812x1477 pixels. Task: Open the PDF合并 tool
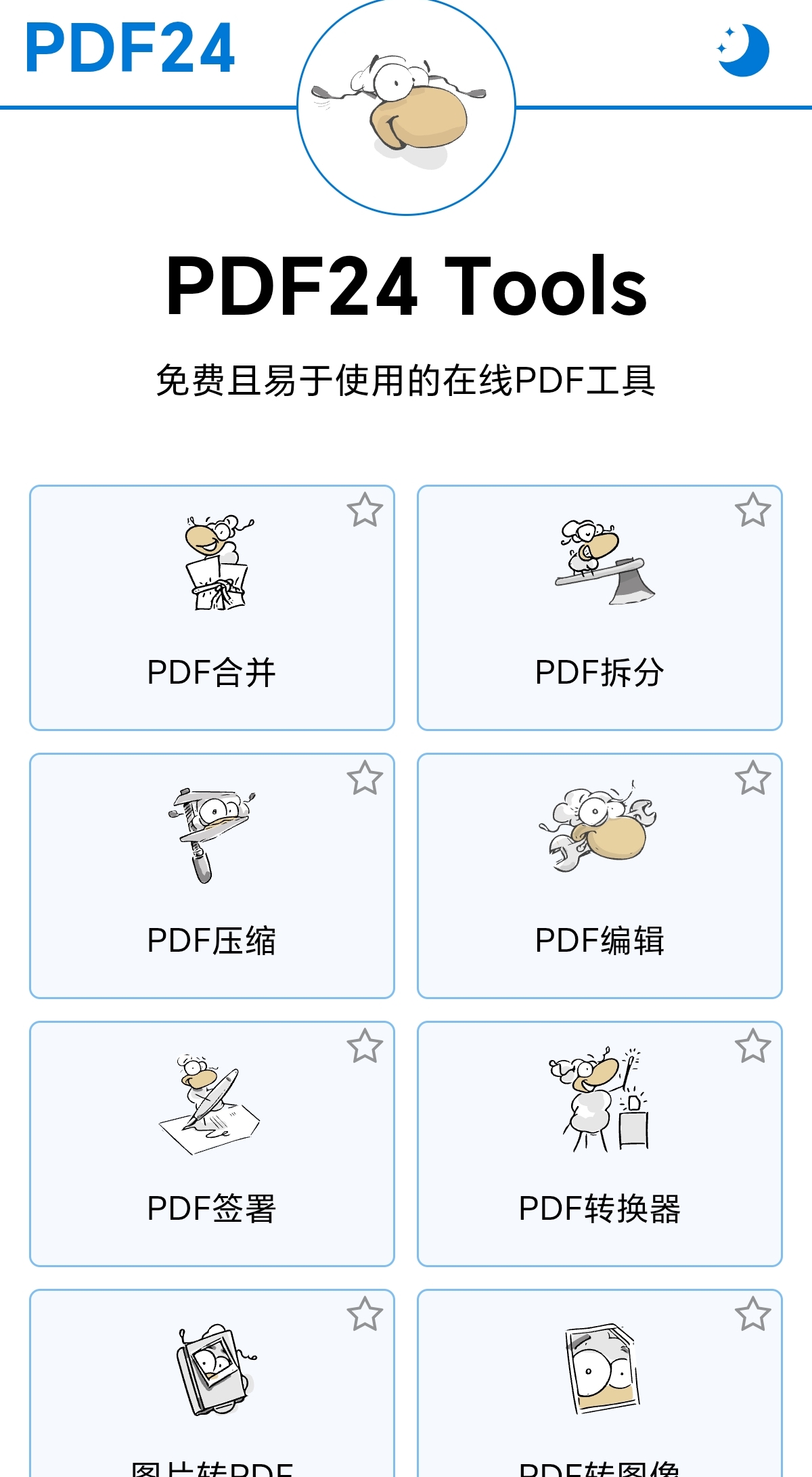212,609
